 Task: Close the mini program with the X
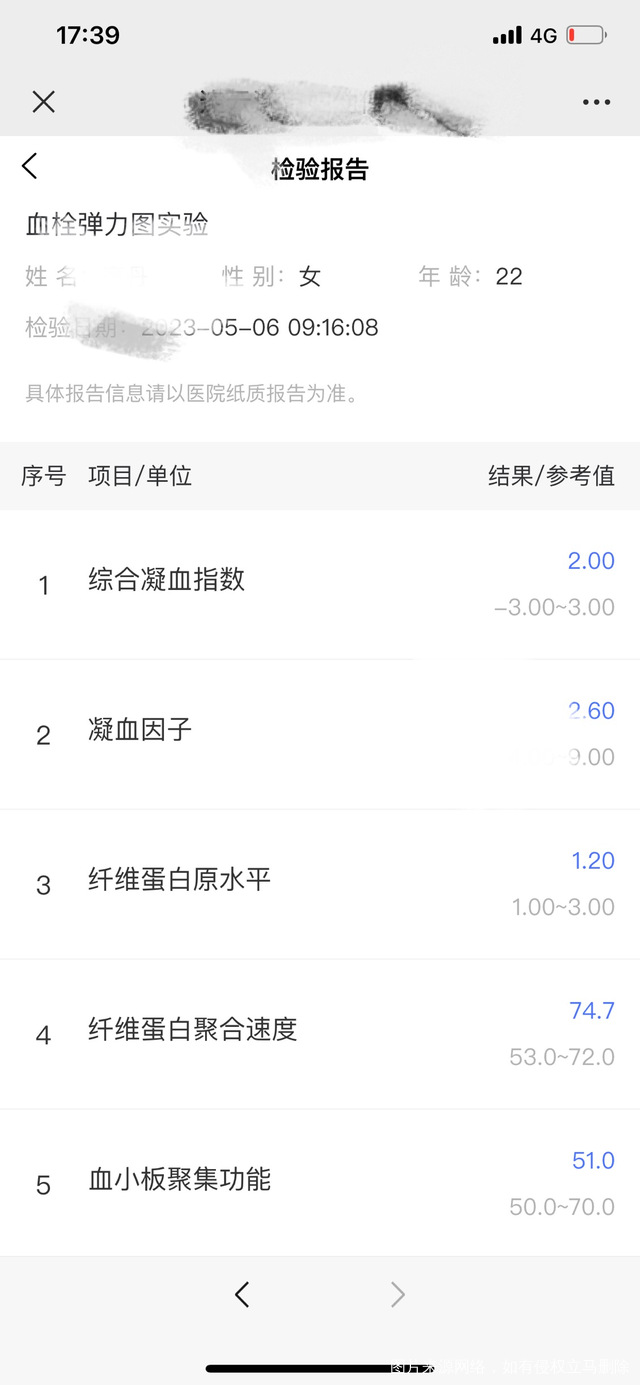click(x=43, y=101)
